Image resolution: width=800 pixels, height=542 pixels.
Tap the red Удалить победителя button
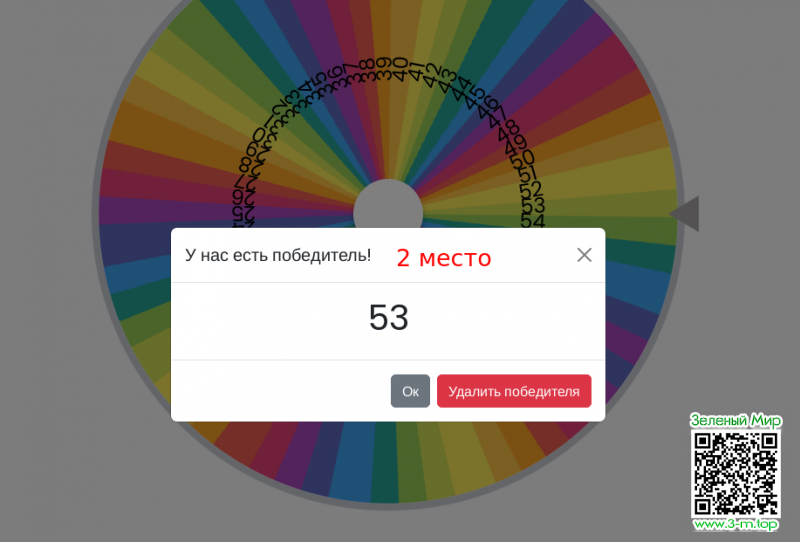point(514,391)
